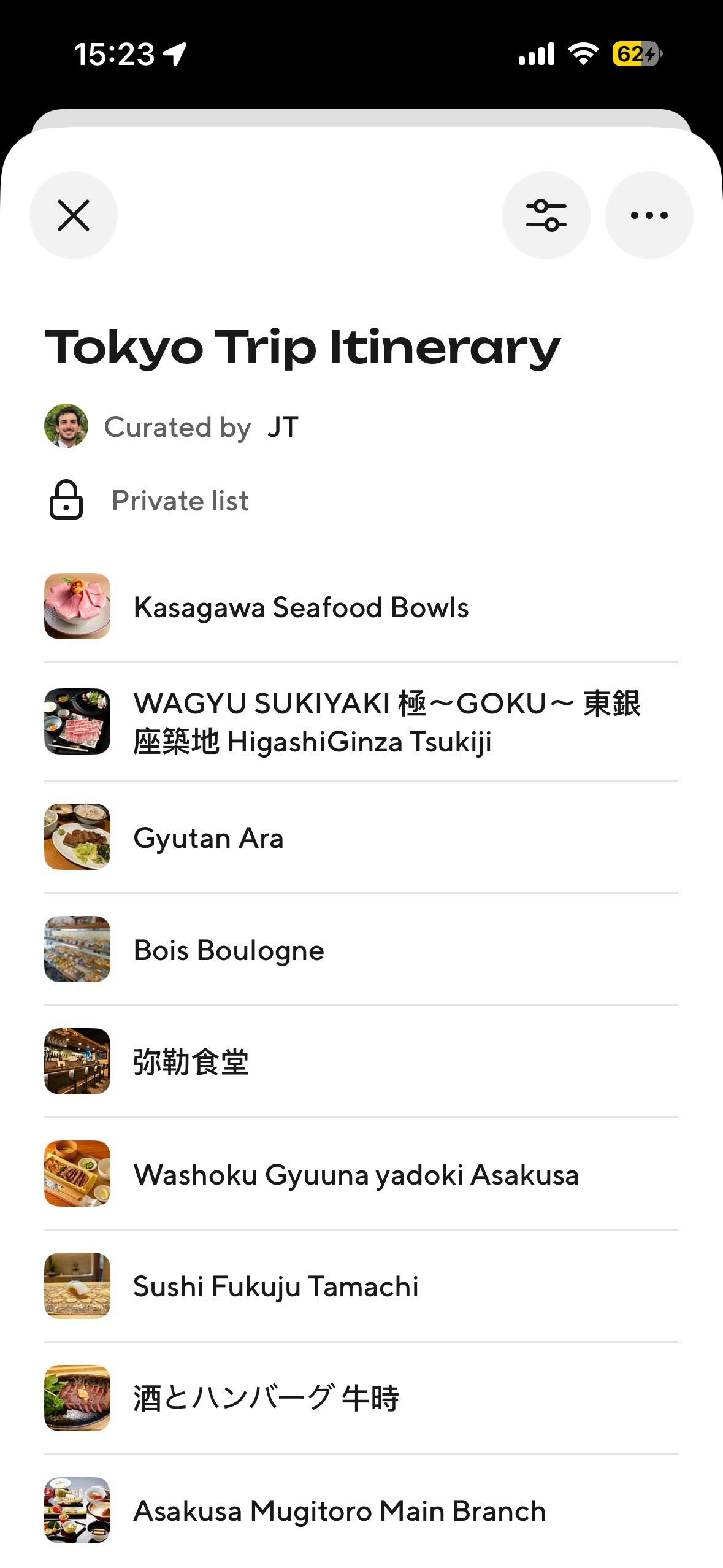This screenshot has height=1568, width=723.
Task: Open the three-dot overflow menu
Action: [649, 215]
